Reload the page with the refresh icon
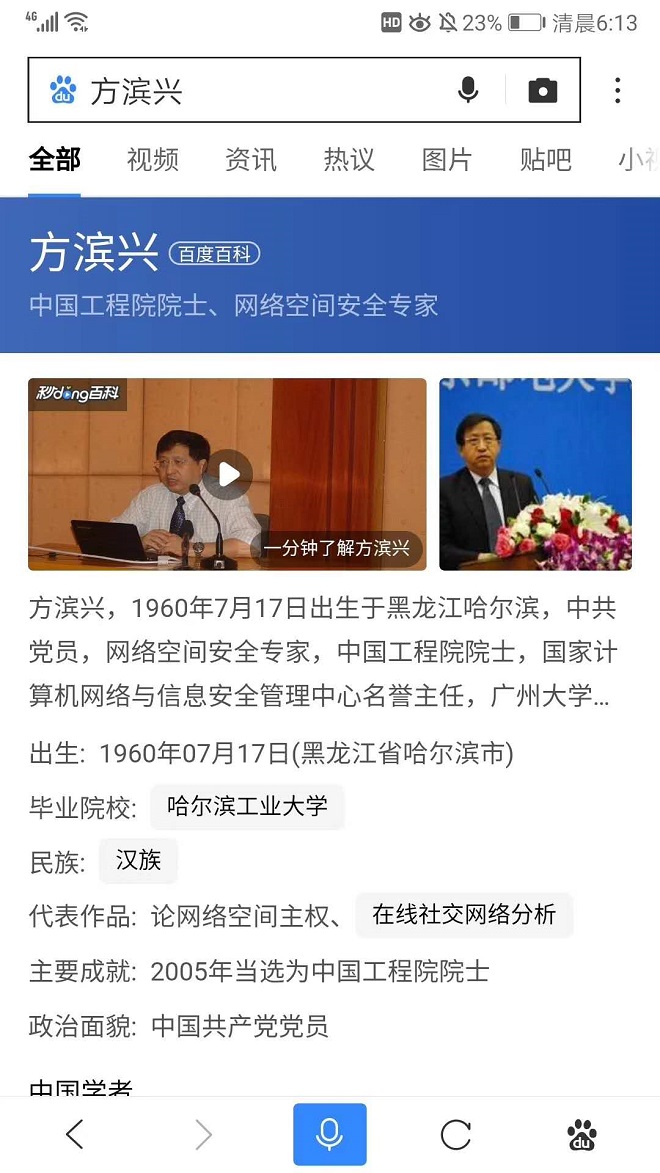The width and height of the screenshot is (660, 1173). pos(456,1134)
